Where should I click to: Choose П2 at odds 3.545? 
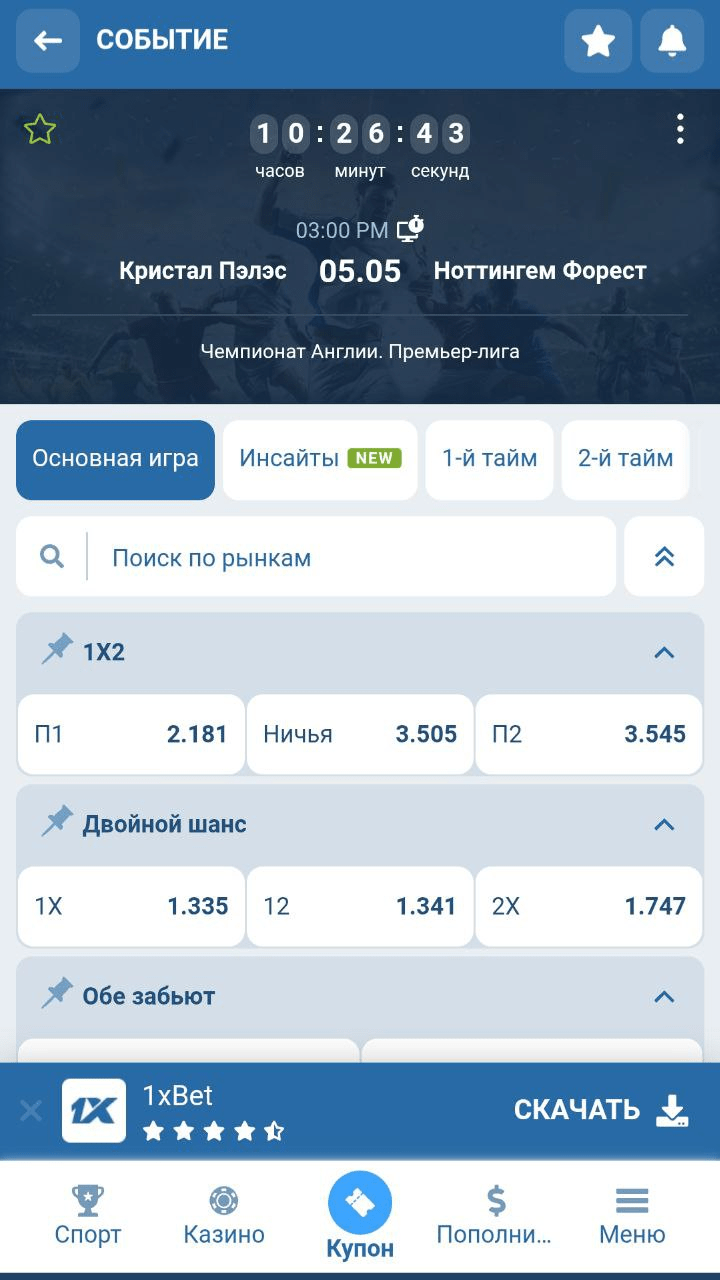(588, 734)
